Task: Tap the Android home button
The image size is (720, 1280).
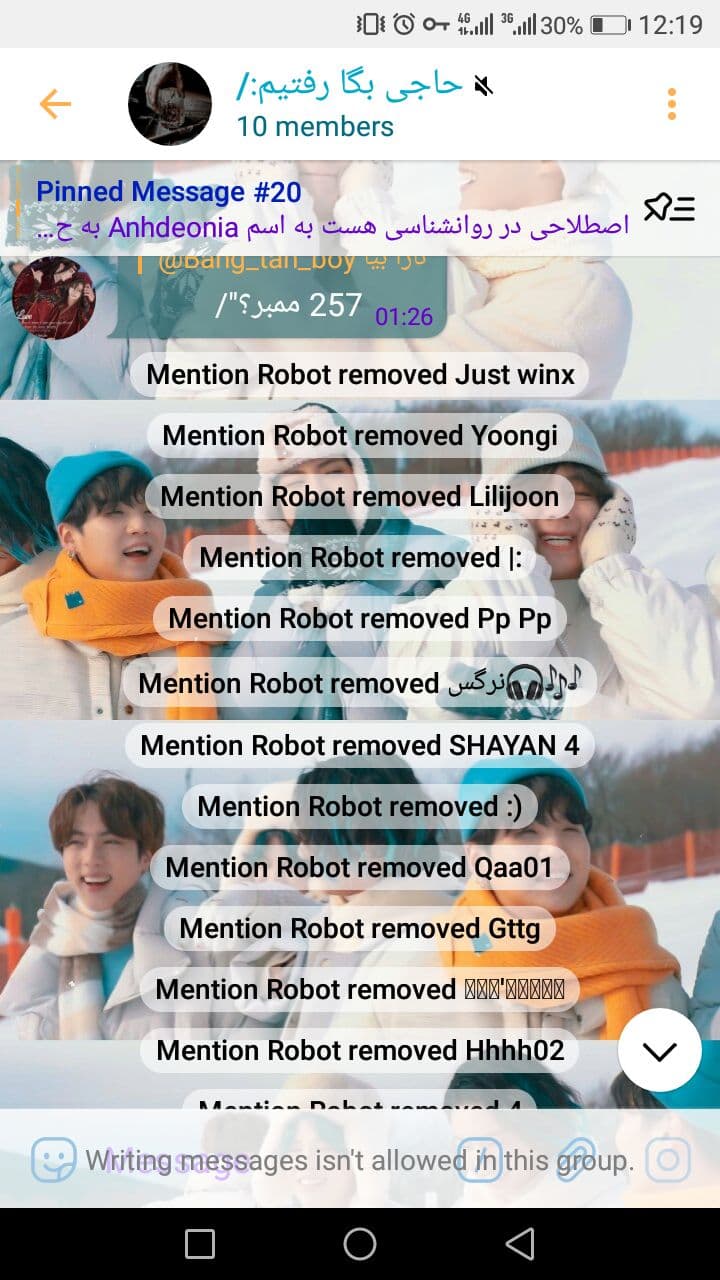Action: pos(360,1243)
